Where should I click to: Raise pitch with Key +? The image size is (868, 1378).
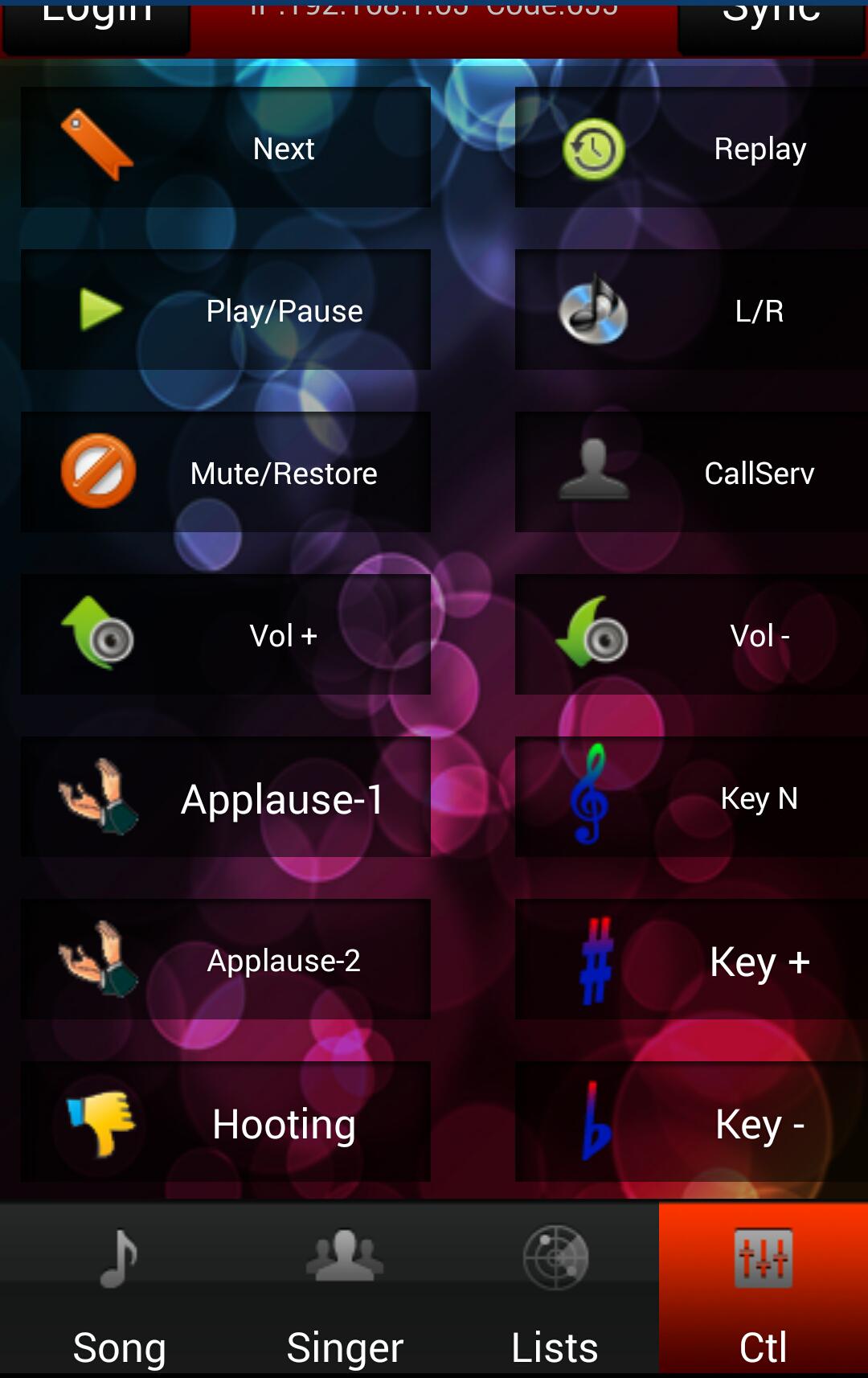tap(691, 960)
